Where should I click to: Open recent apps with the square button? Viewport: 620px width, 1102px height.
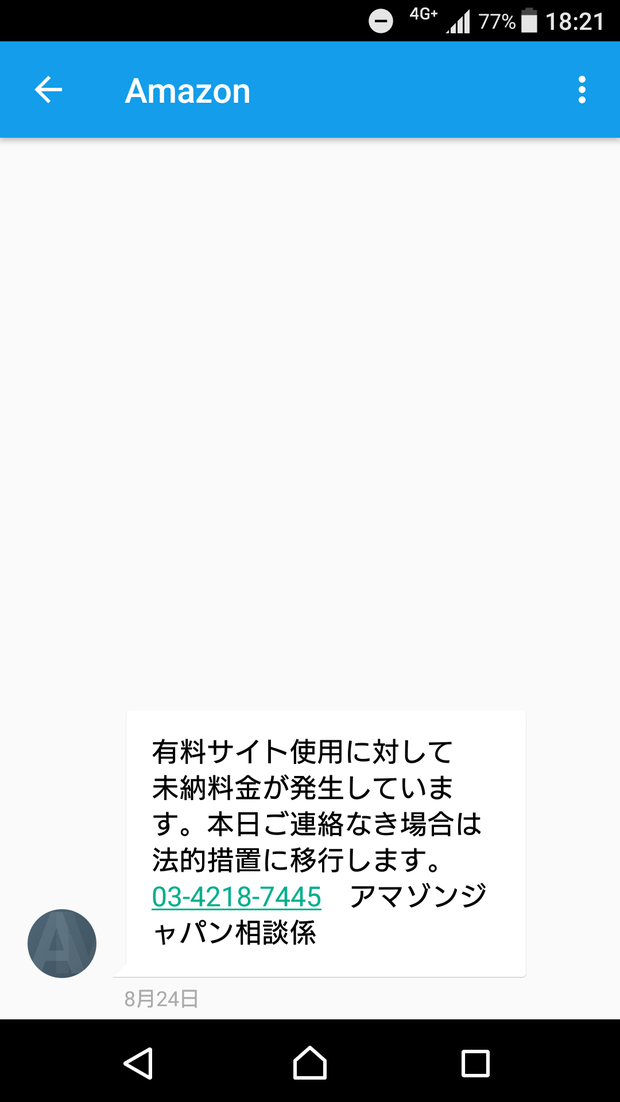475,1063
